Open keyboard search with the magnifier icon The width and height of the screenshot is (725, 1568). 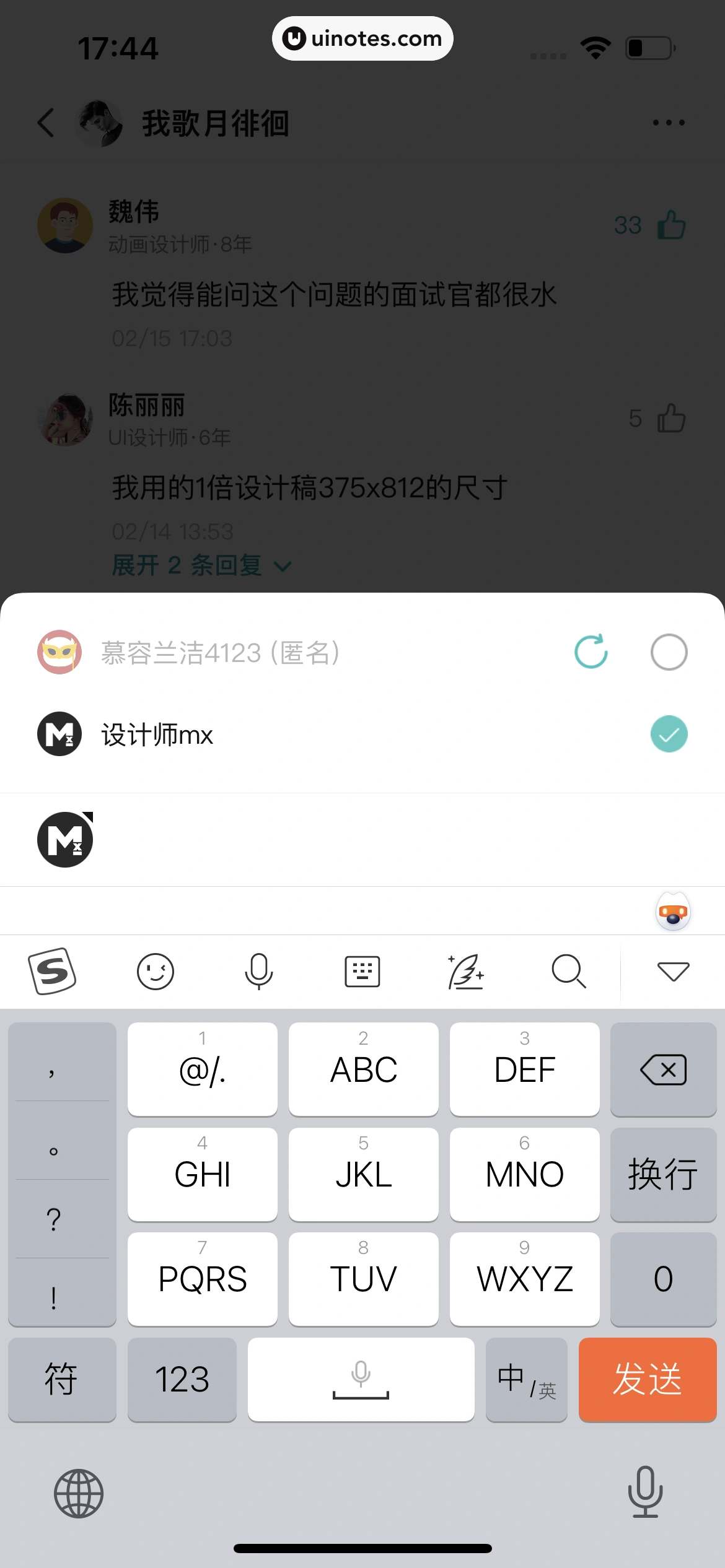pos(569,971)
